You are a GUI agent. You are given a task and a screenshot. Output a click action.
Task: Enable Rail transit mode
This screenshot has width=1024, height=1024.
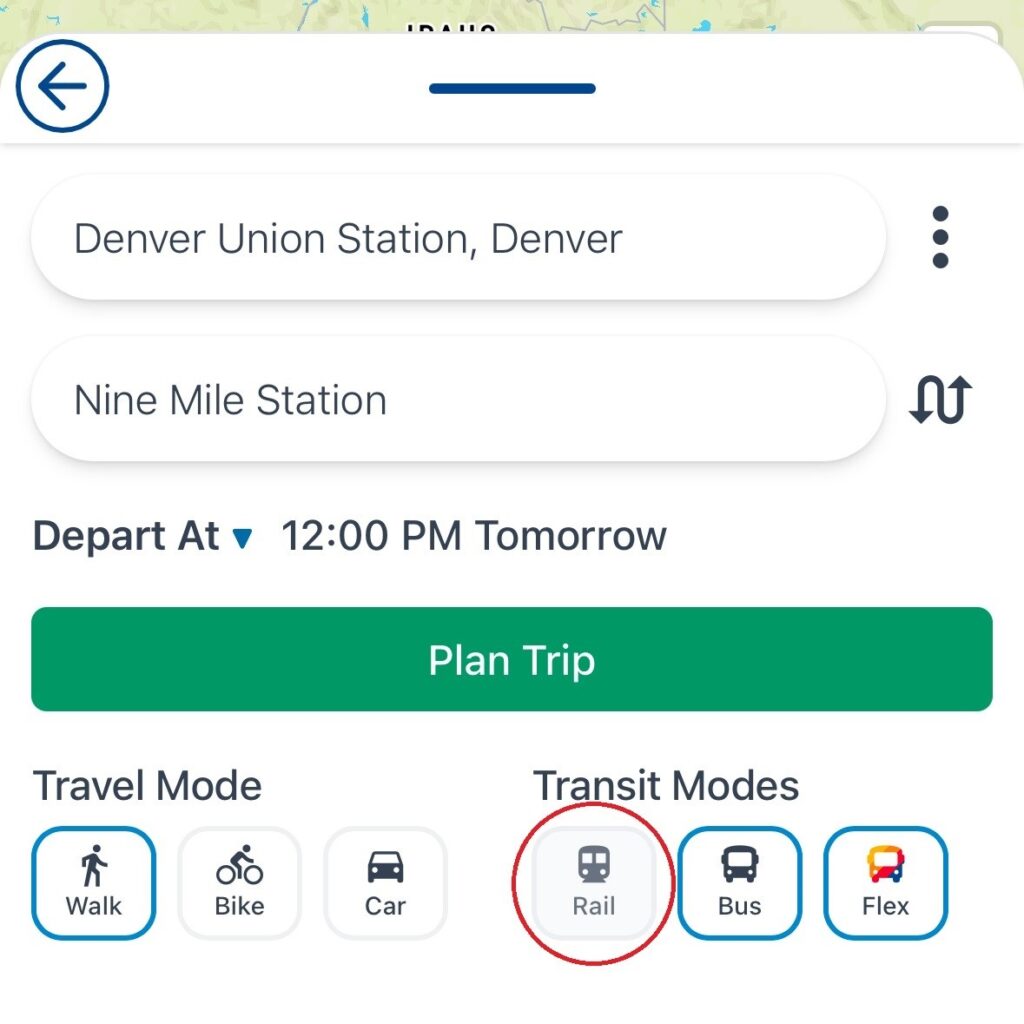(x=594, y=883)
